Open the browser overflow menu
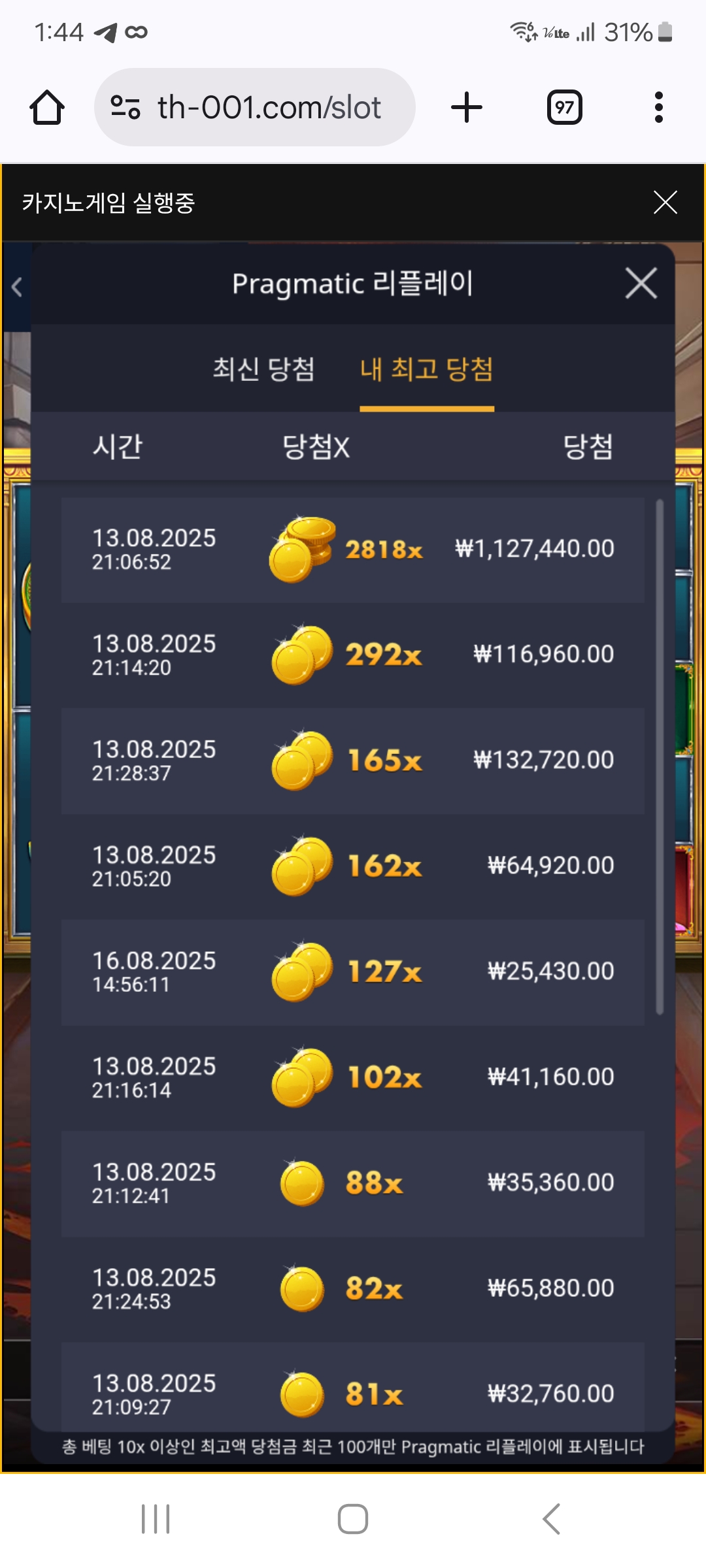The image size is (706, 1568). [x=658, y=107]
